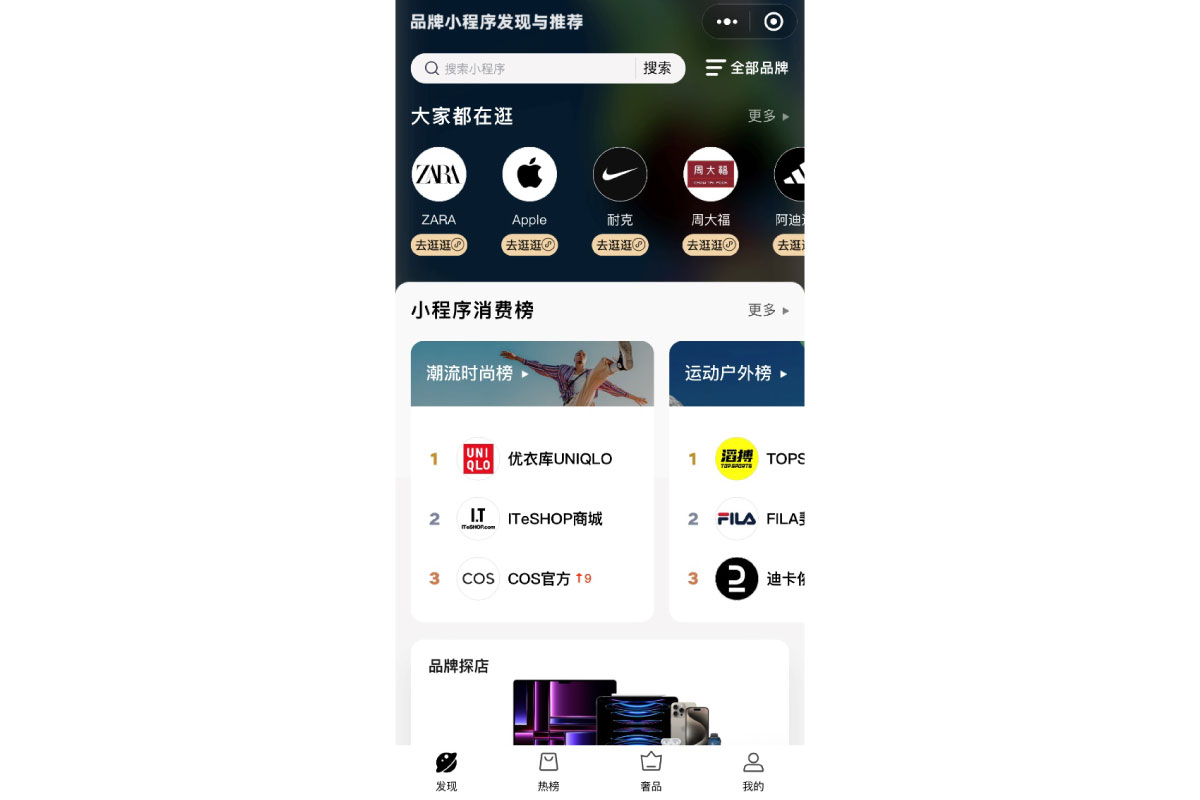Tap 去逛逛 under 周大福

pos(711,245)
